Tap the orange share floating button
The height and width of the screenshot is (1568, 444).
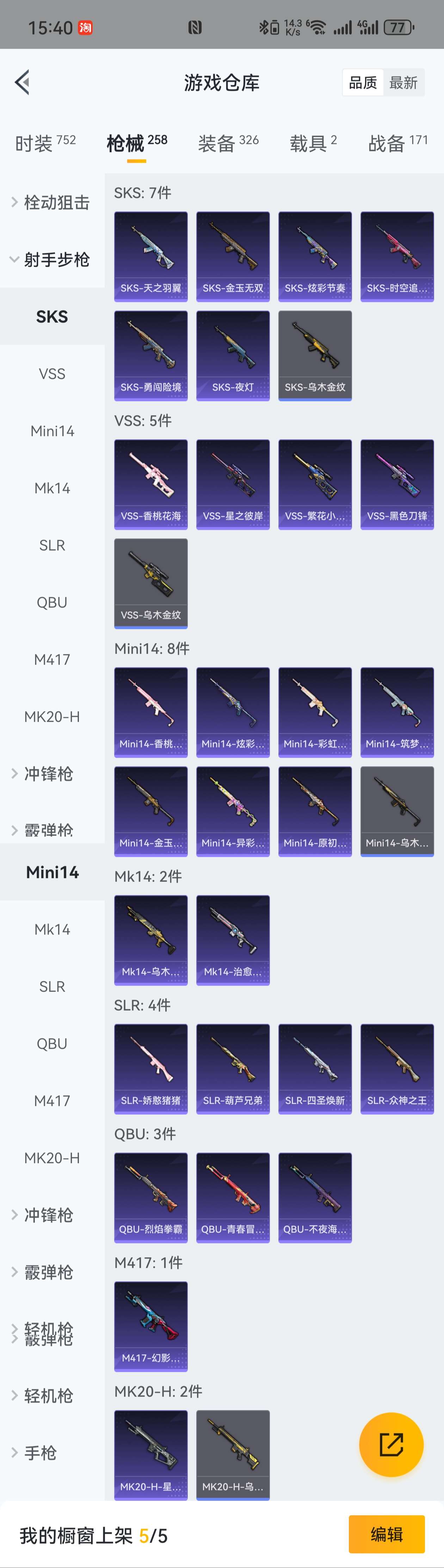[391, 1445]
